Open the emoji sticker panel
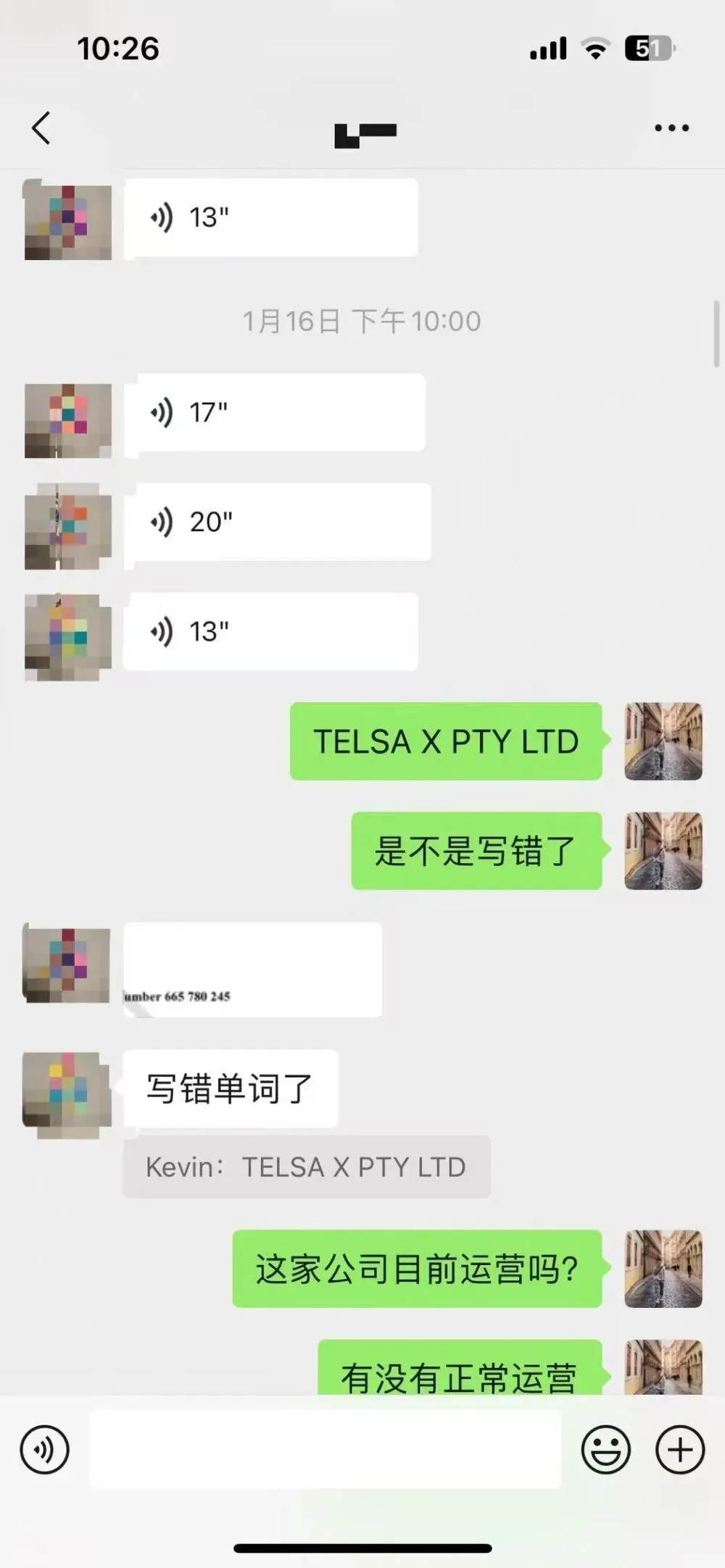This screenshot has width=725, height=1568. (605, 1450)
